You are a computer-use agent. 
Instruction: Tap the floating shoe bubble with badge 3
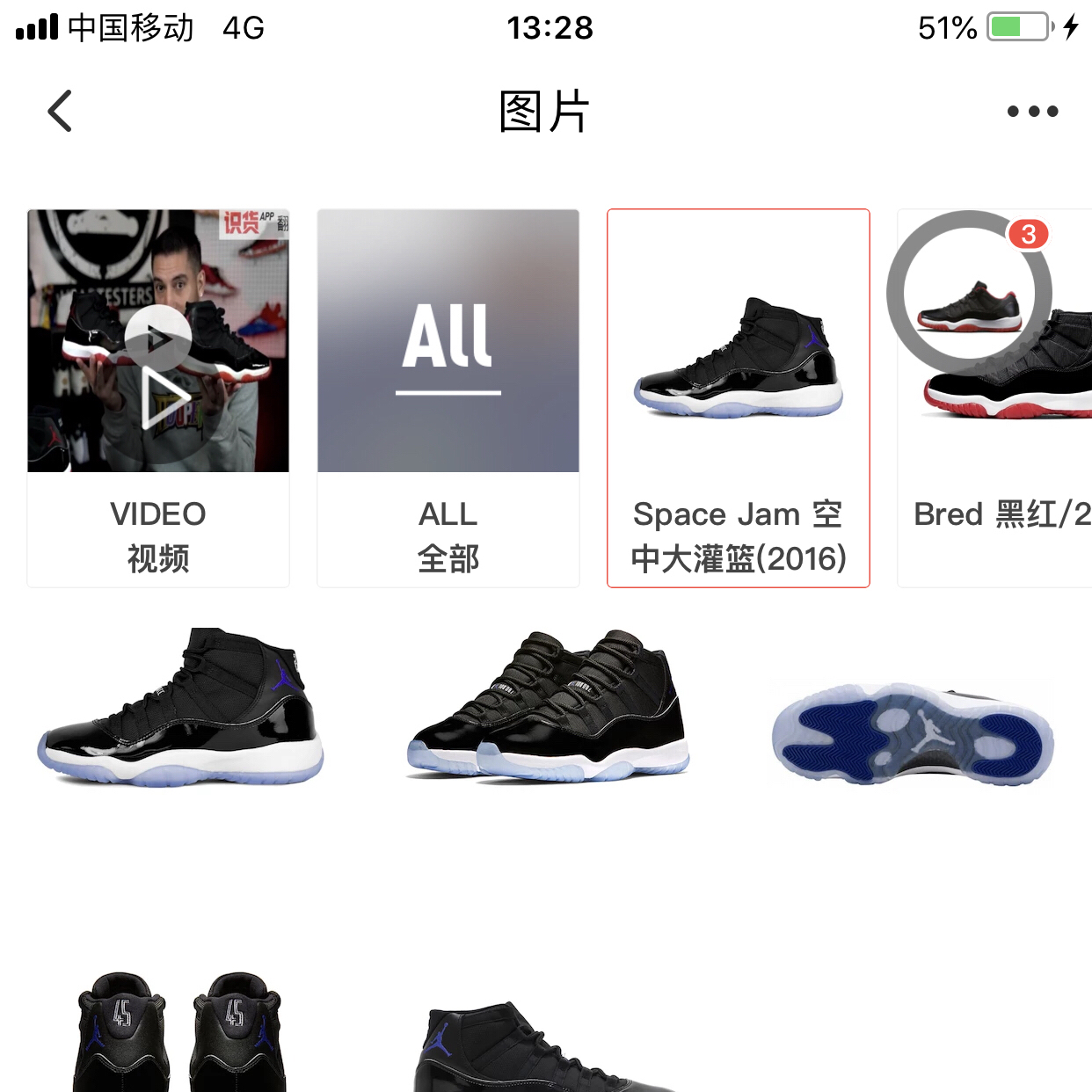pyautogui.click(x=969, y=295)
